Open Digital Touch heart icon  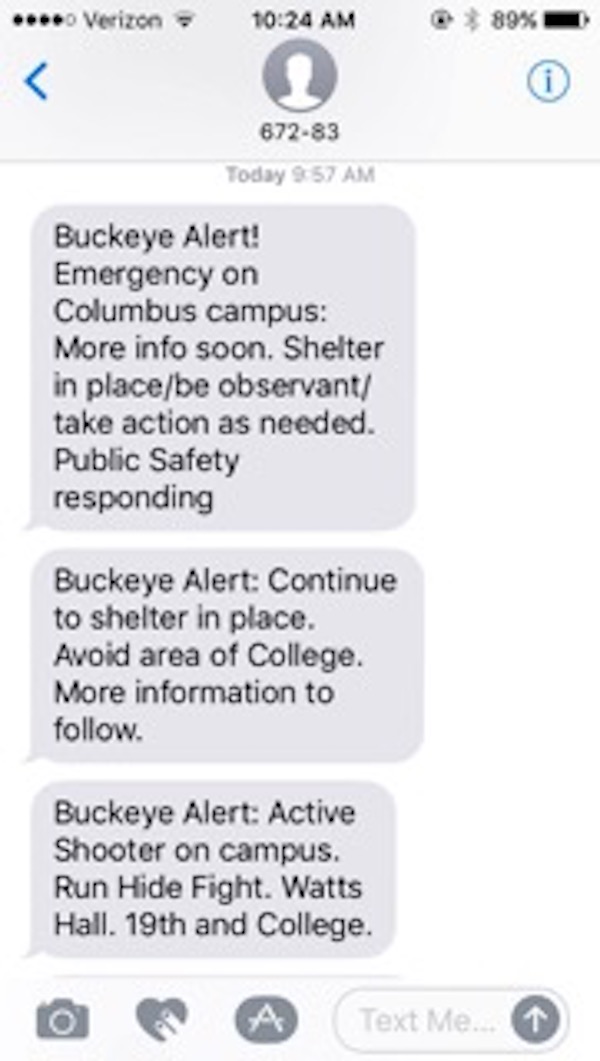tap(163, 1018)
